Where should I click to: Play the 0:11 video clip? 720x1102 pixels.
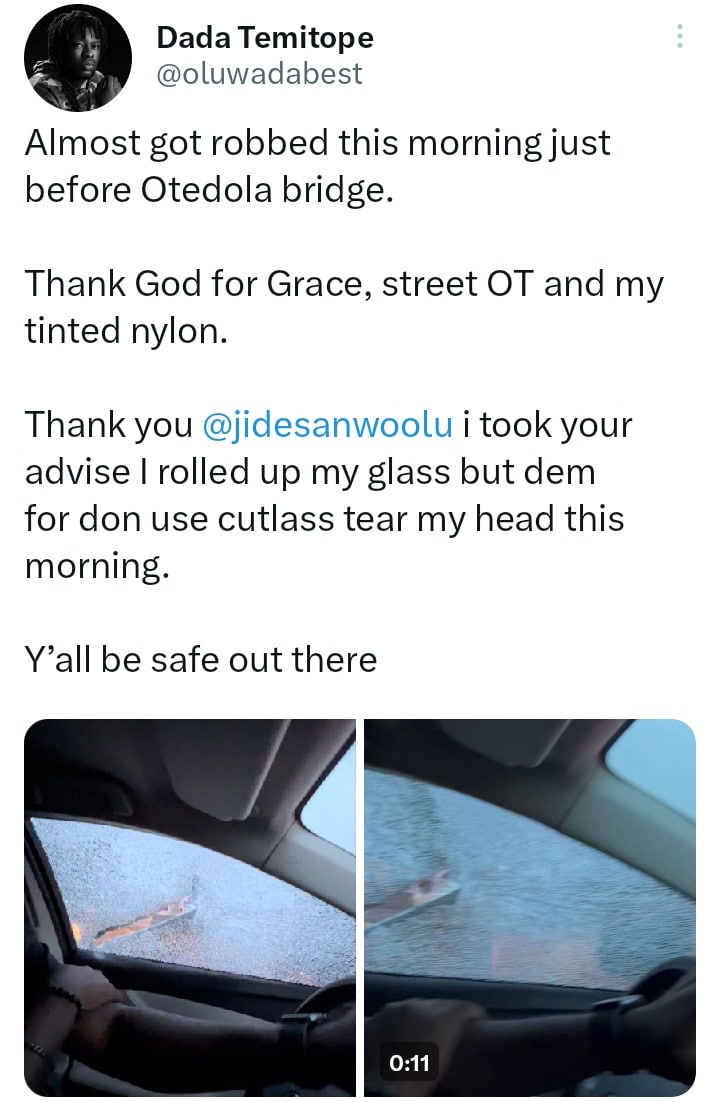530,907
